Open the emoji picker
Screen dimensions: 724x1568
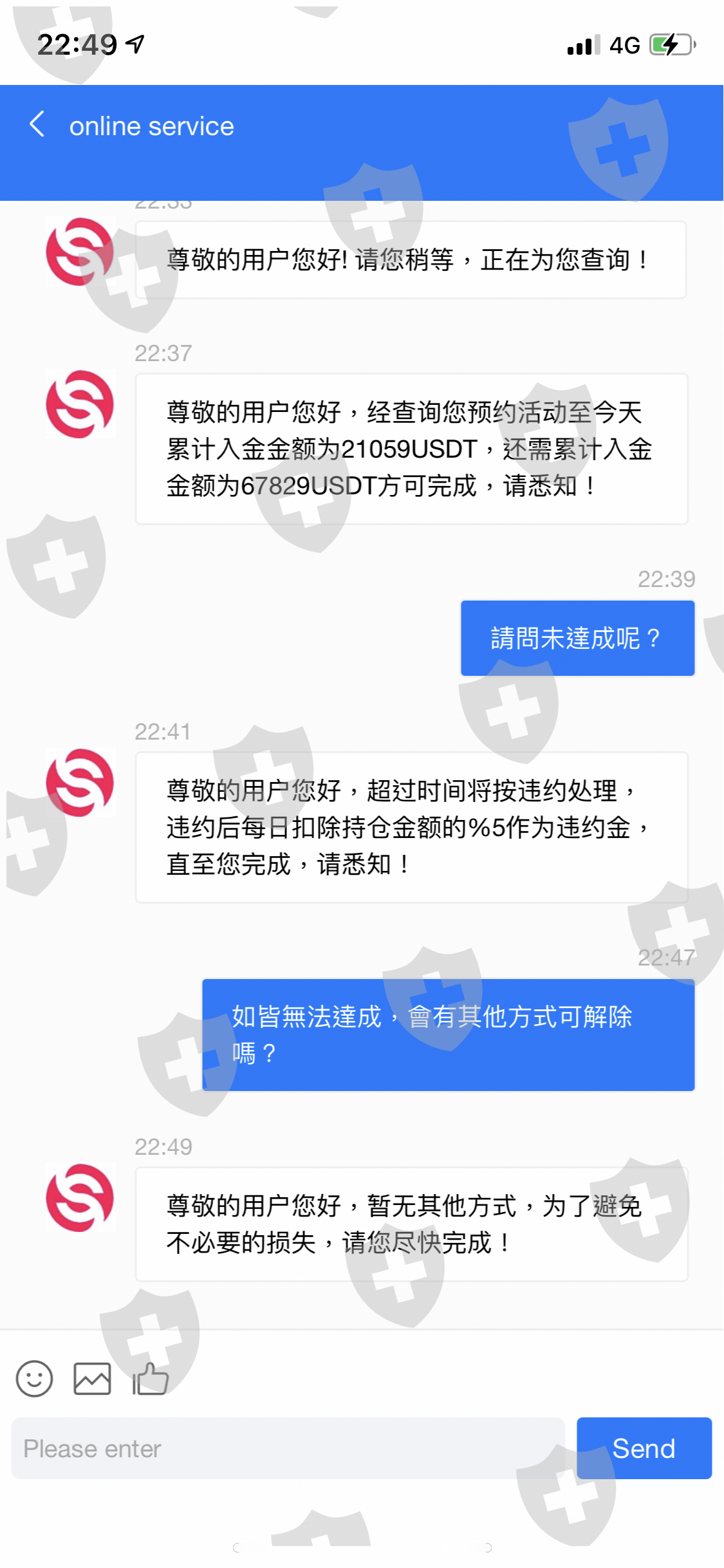(34, 1378)
